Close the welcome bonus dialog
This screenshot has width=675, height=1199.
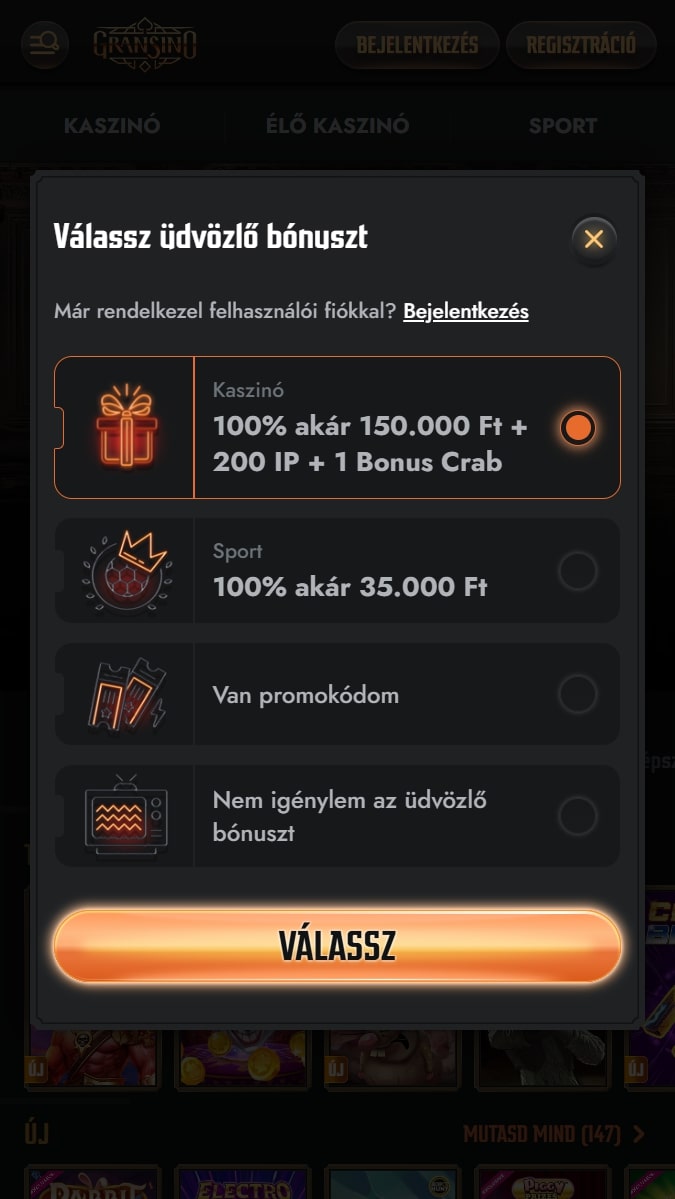[594, 240]
